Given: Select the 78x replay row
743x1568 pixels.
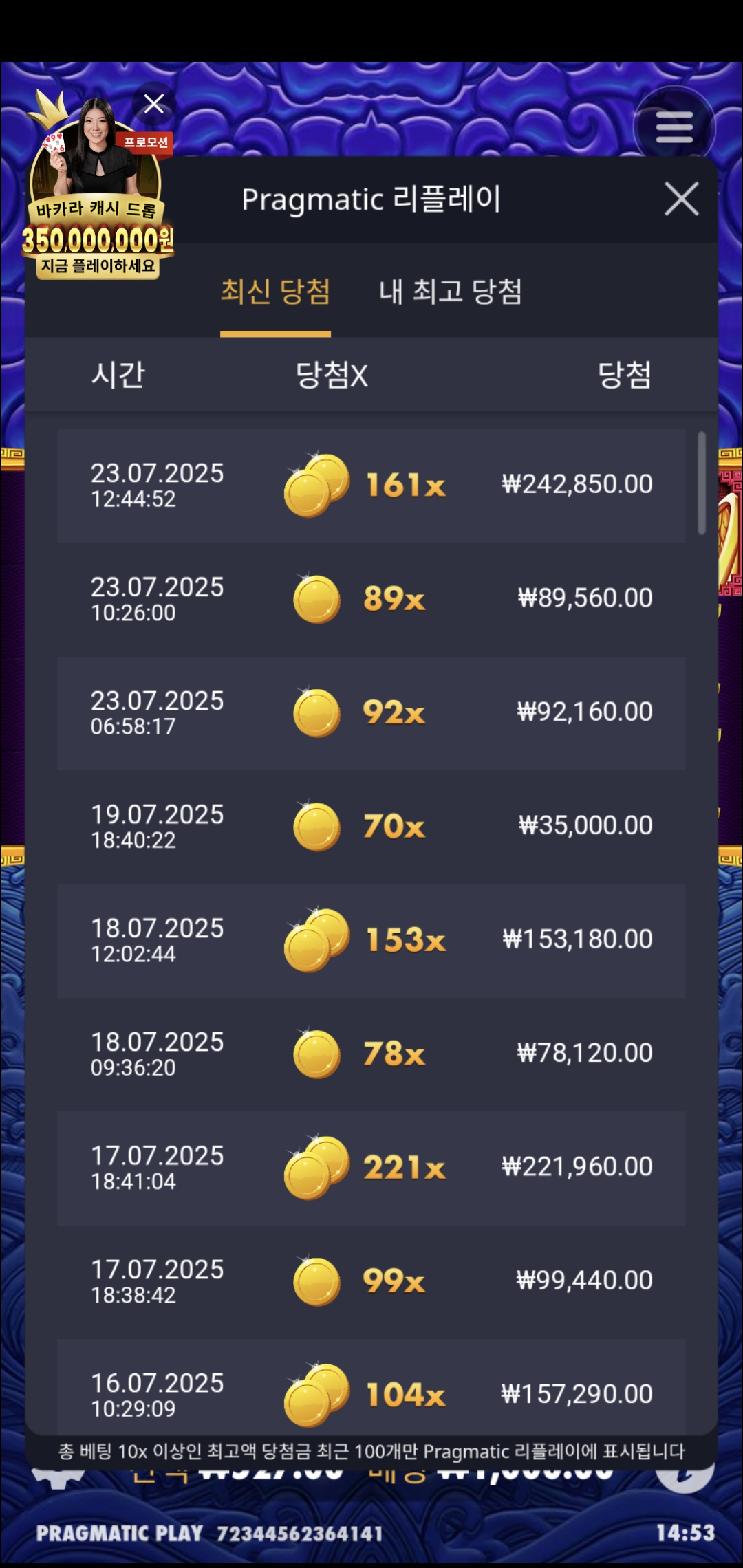Looking at the screenshot, I should pos(371,1054).
